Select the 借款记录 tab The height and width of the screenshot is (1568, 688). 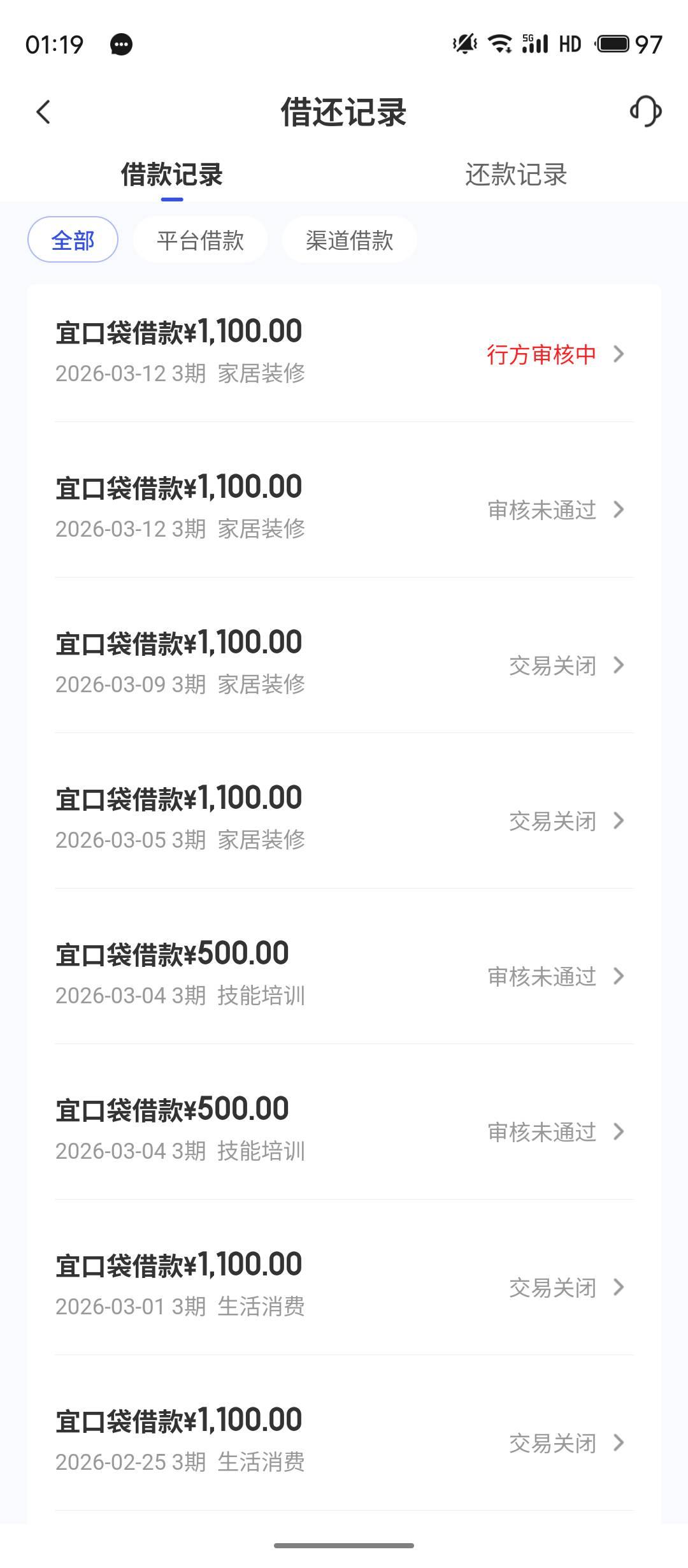click(x=172, y=175)
